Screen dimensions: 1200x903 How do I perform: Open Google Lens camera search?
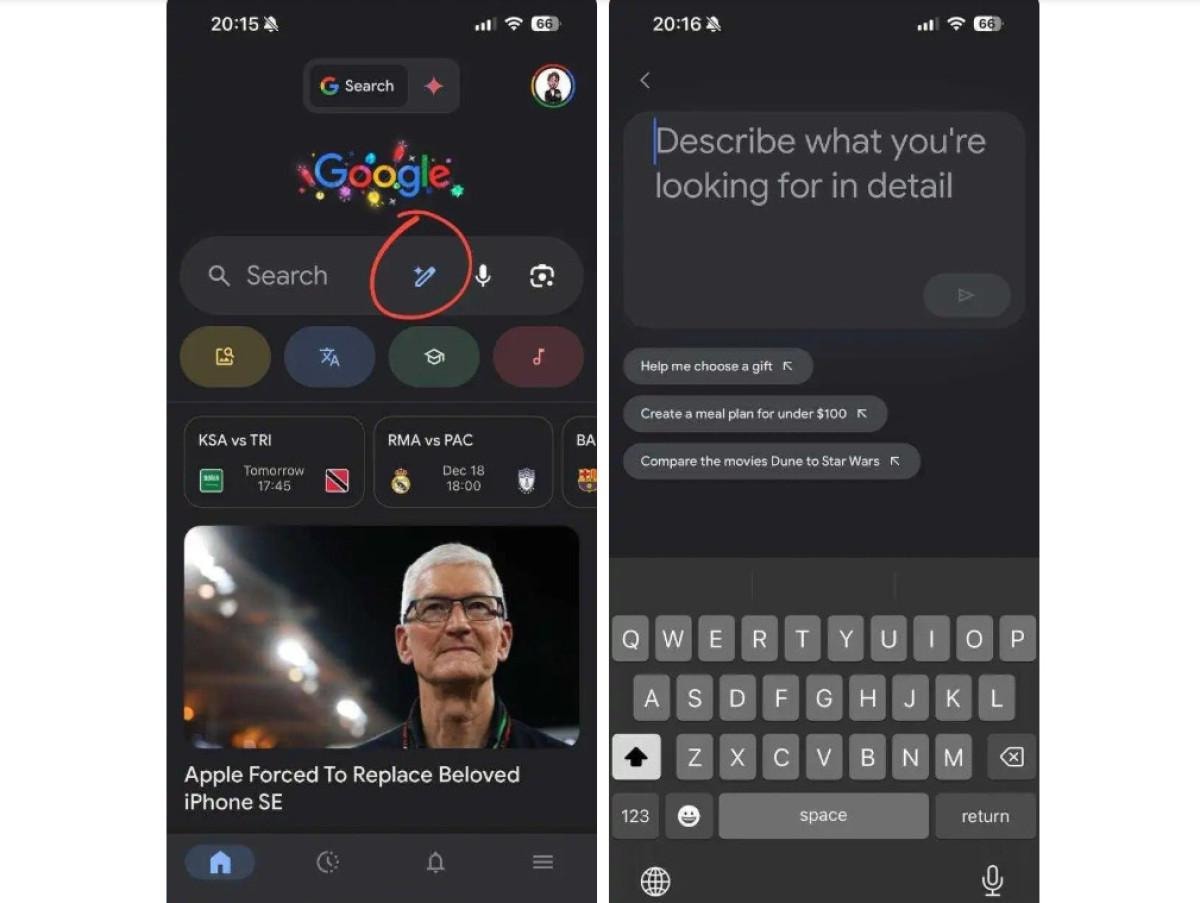(x=542, y=276)
